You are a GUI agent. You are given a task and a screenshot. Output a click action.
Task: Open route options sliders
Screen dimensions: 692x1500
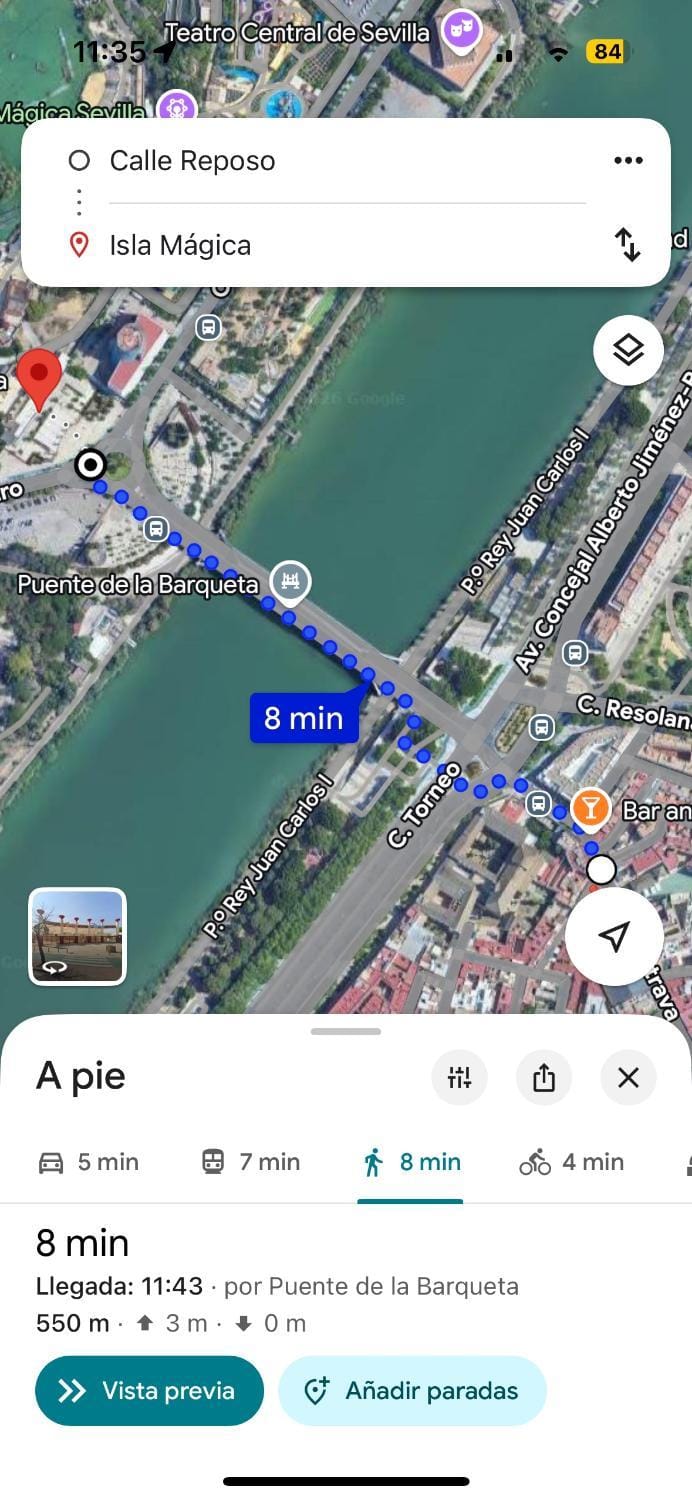coord(460,1077)
